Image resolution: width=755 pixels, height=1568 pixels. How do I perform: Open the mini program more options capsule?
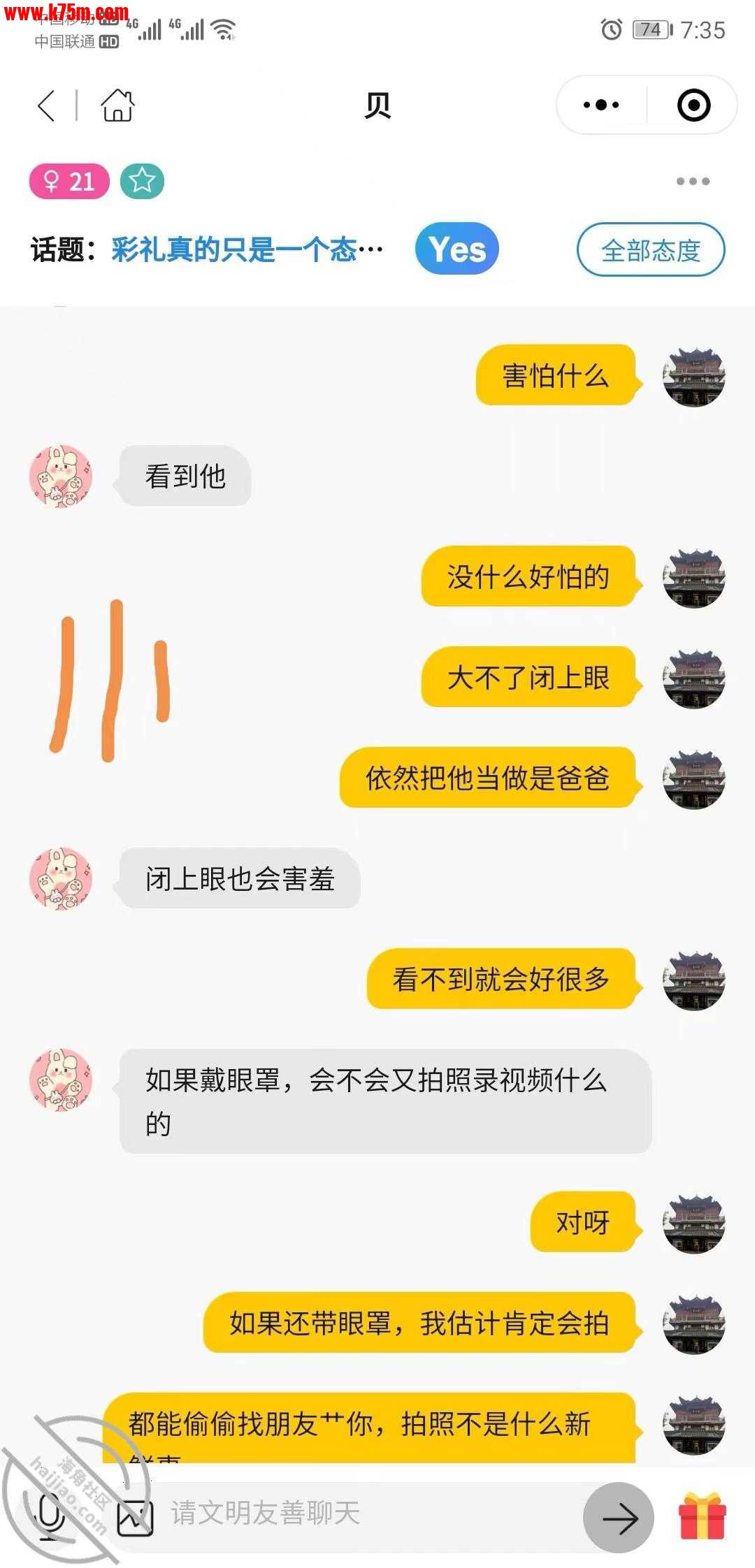(x=601, y=106)
